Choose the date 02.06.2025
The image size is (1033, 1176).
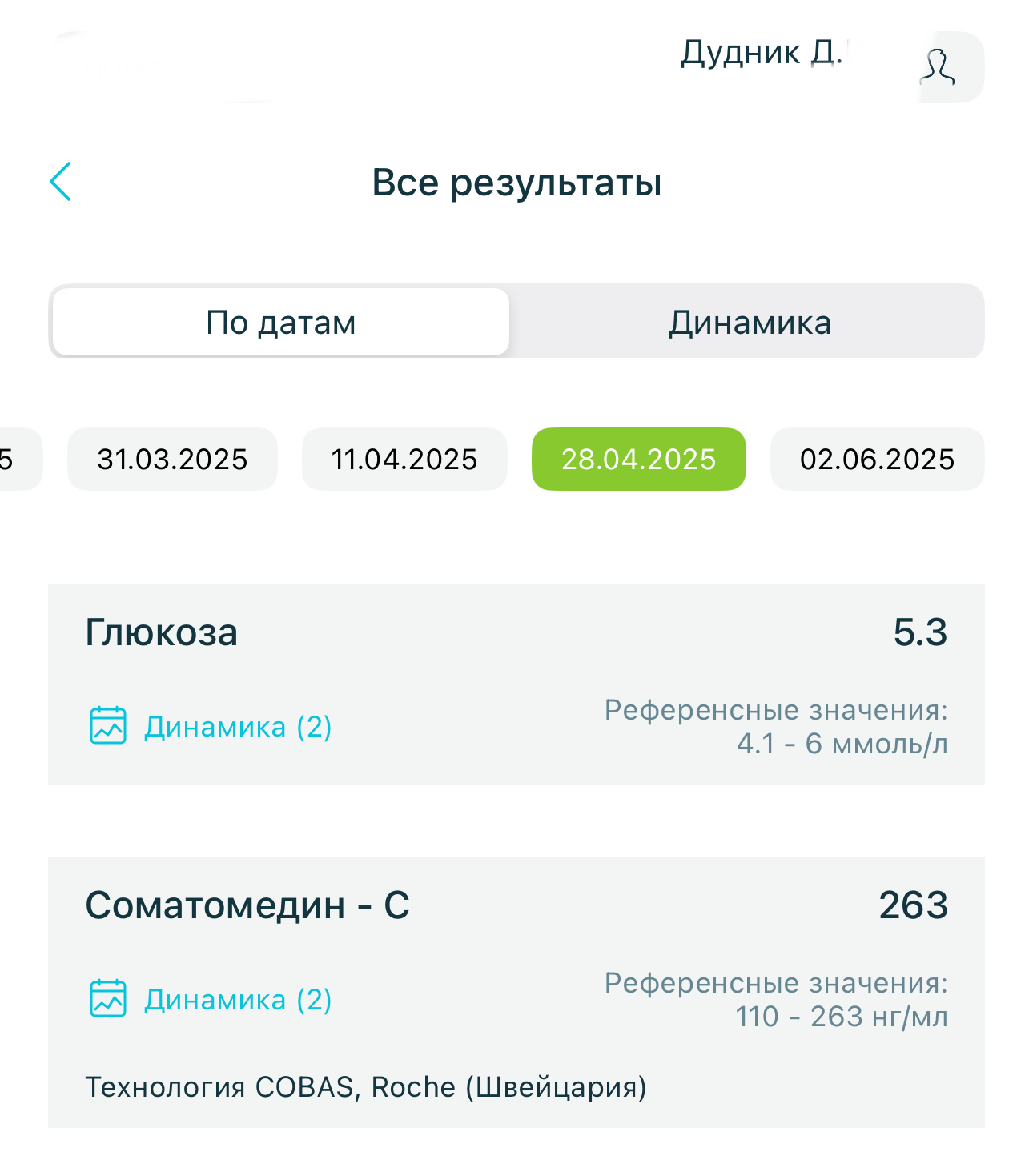click(877, 460)
